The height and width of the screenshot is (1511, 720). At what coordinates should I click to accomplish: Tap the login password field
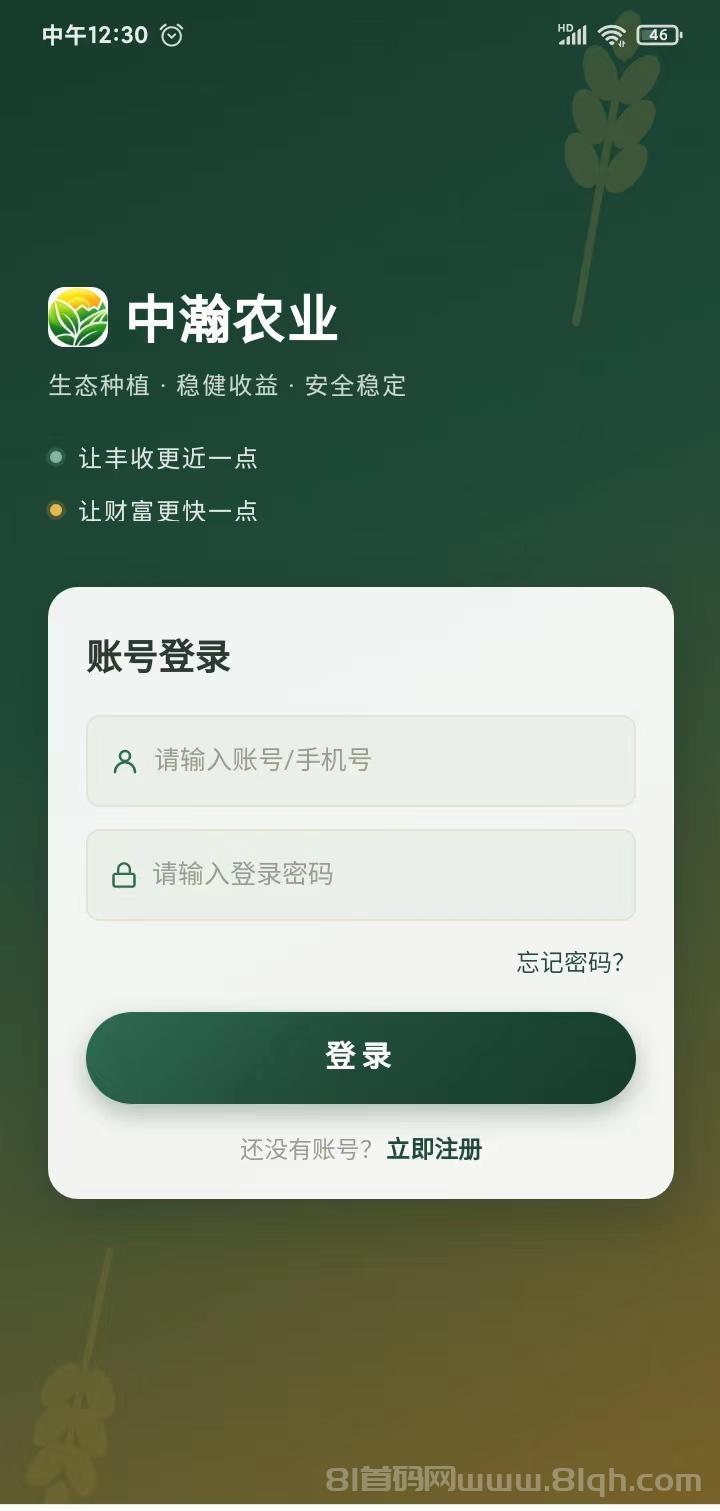tap(361, 875)
